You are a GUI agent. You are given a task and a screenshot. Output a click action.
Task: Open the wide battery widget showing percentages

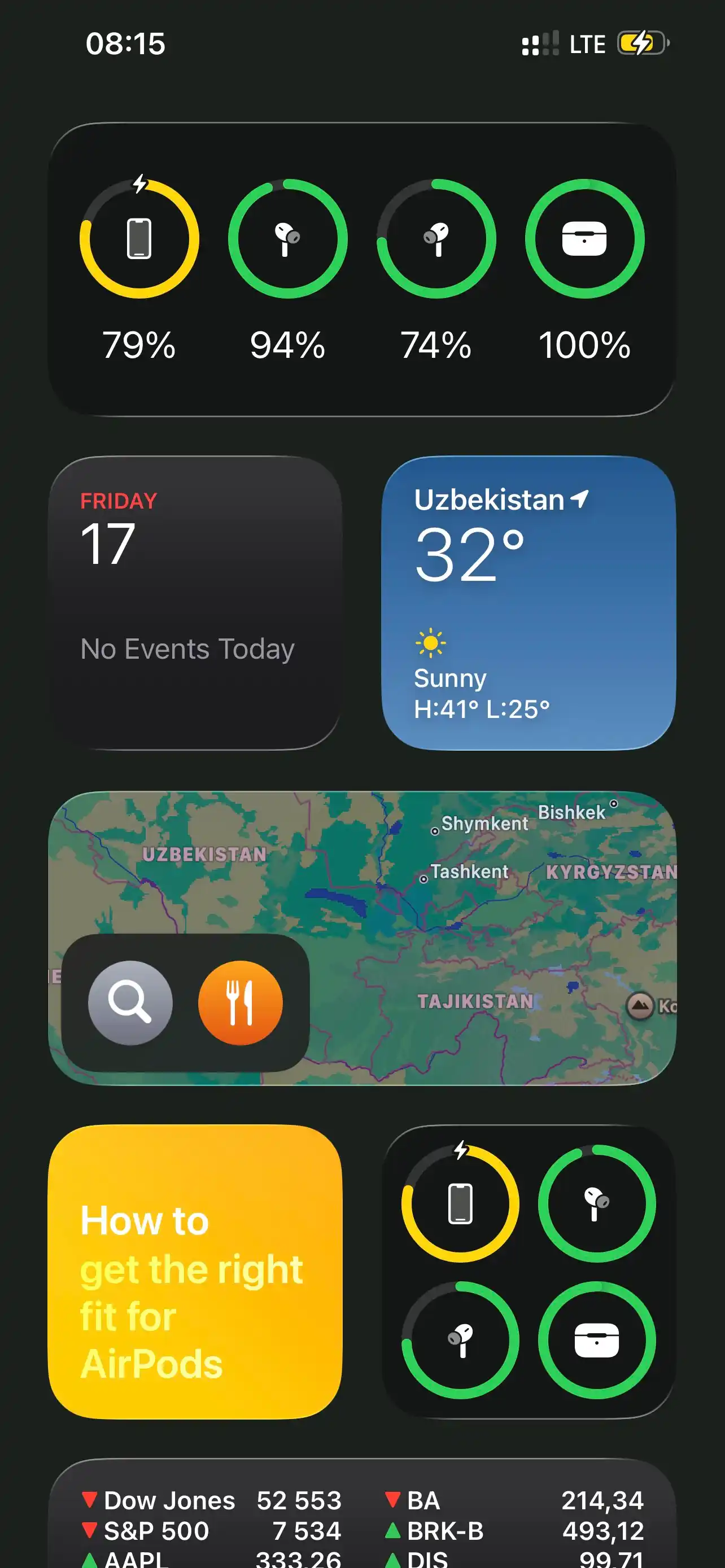coord(362,270)
